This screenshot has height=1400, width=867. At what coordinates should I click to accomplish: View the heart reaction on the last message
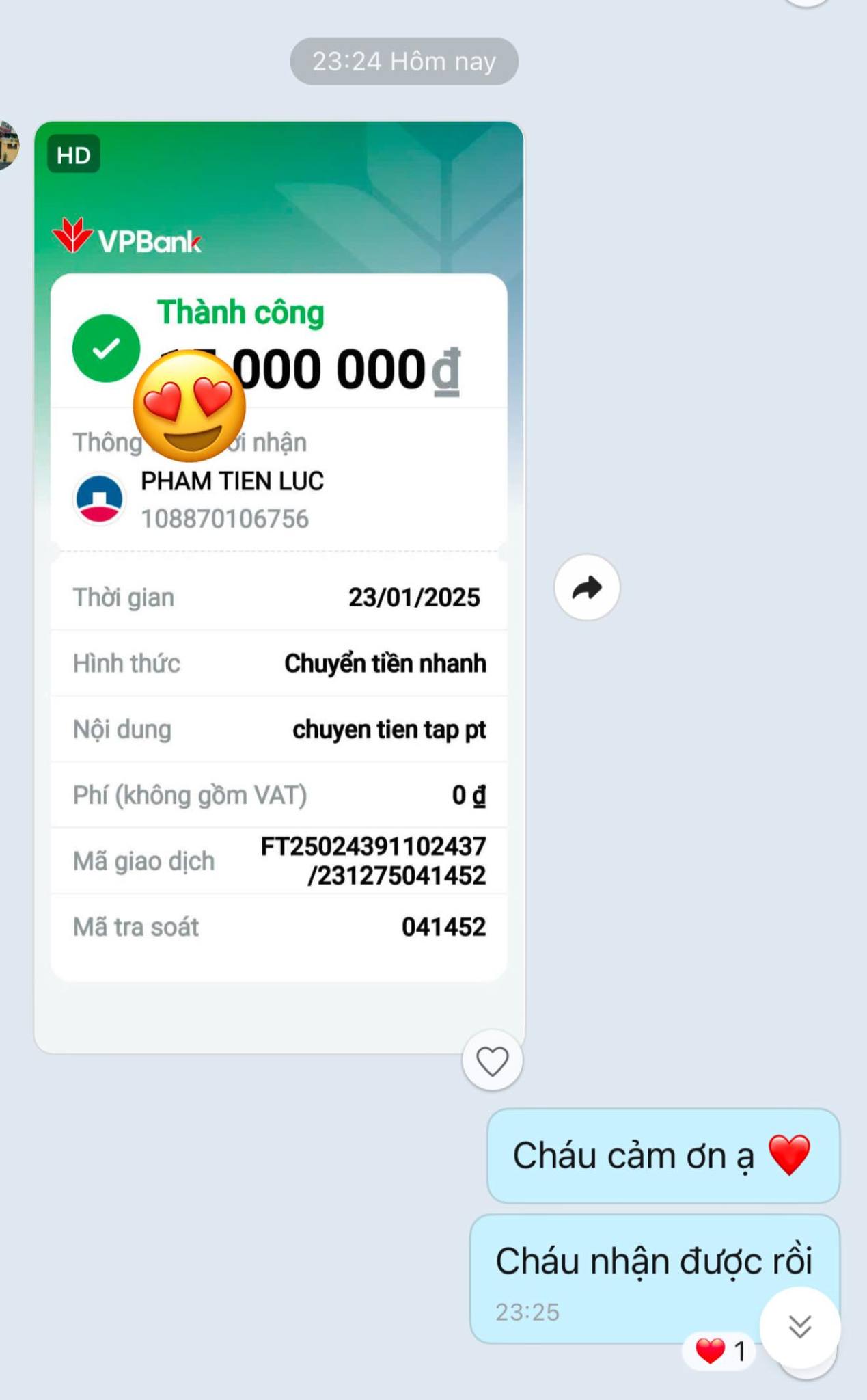[x=719, y=1351]
